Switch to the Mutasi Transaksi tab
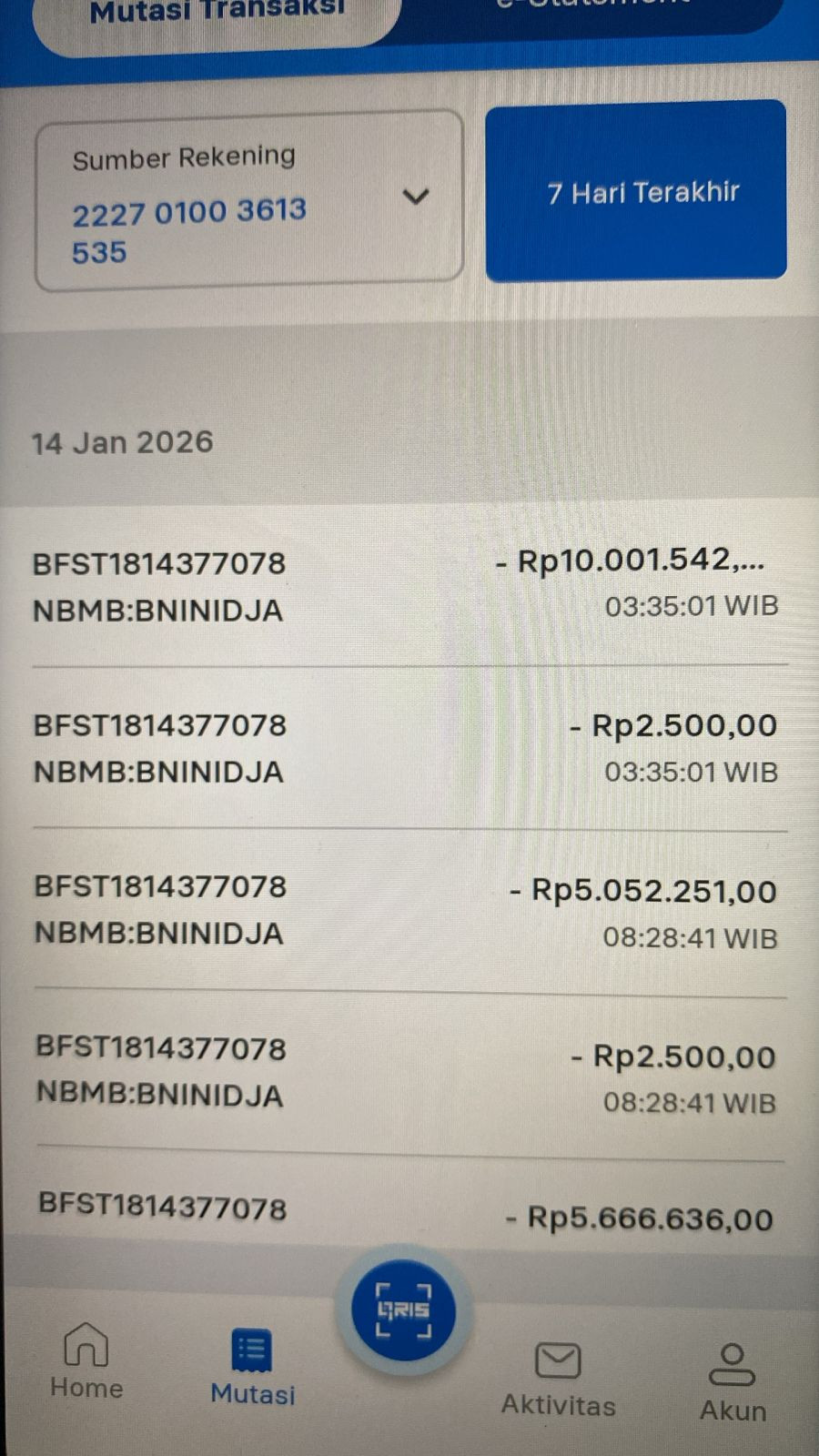Image resolution: width=819 pixels, height=1456 pixels. [x=217, y=16]
